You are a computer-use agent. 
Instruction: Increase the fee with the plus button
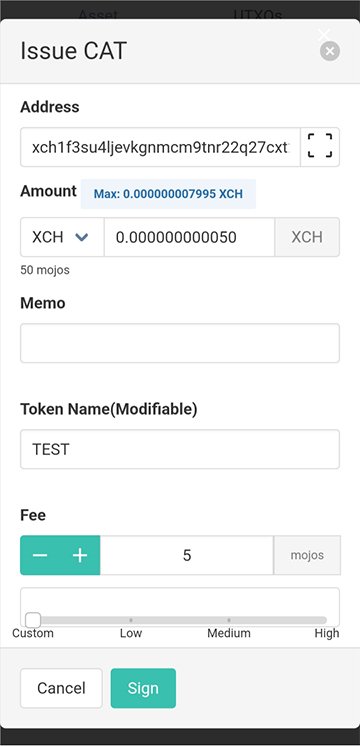pyautogui.click(x=80, y=555)
